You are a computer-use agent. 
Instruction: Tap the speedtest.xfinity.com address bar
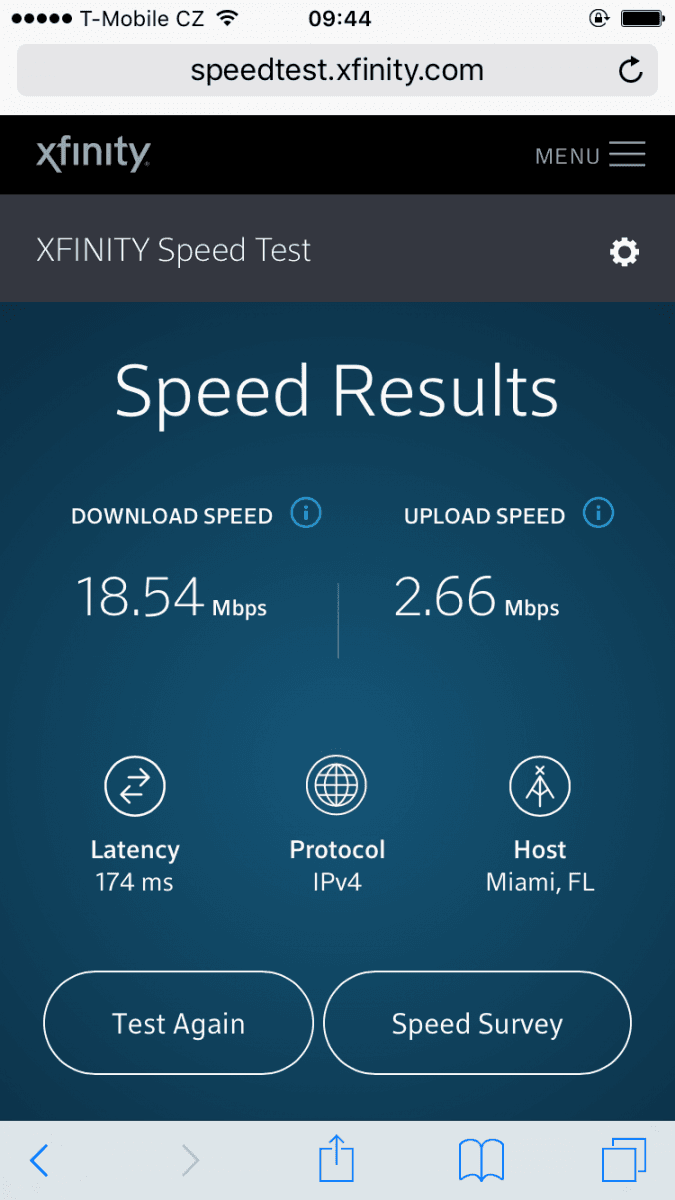point(337,70)
